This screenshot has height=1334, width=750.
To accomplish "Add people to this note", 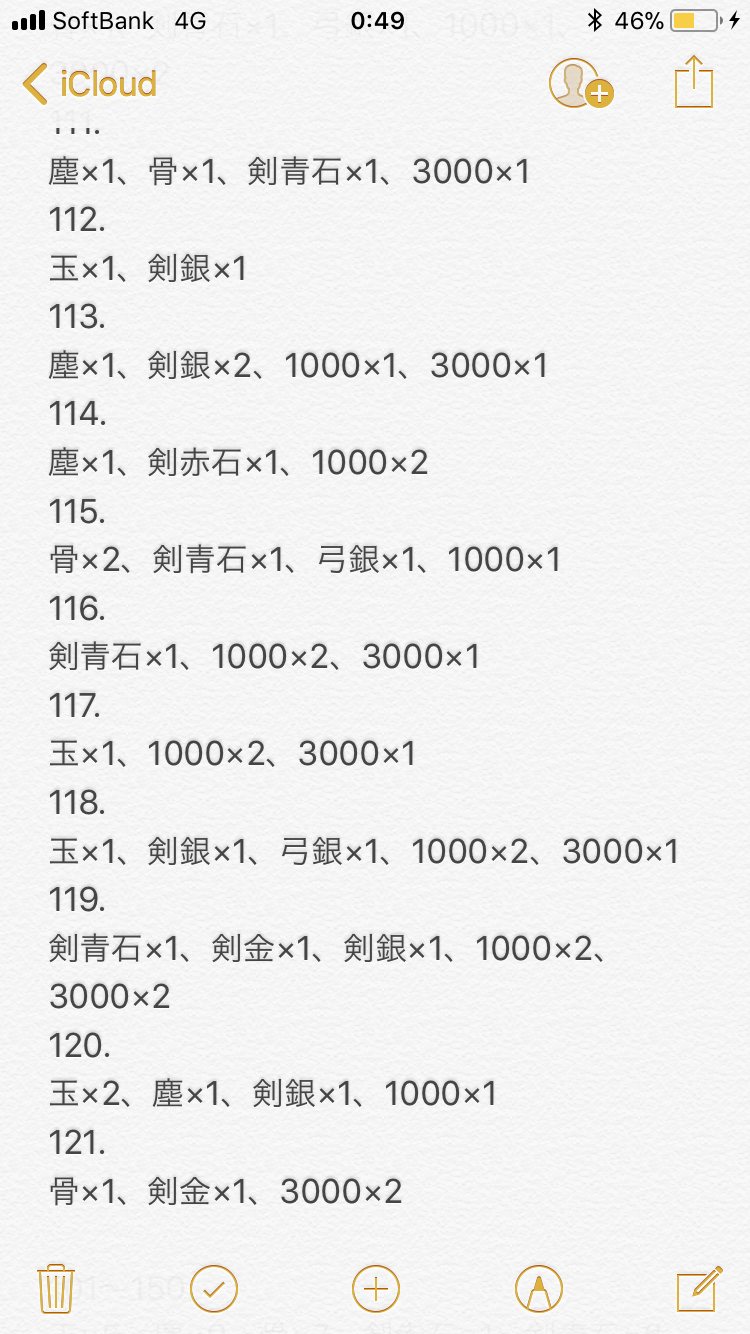I will 580,84.
